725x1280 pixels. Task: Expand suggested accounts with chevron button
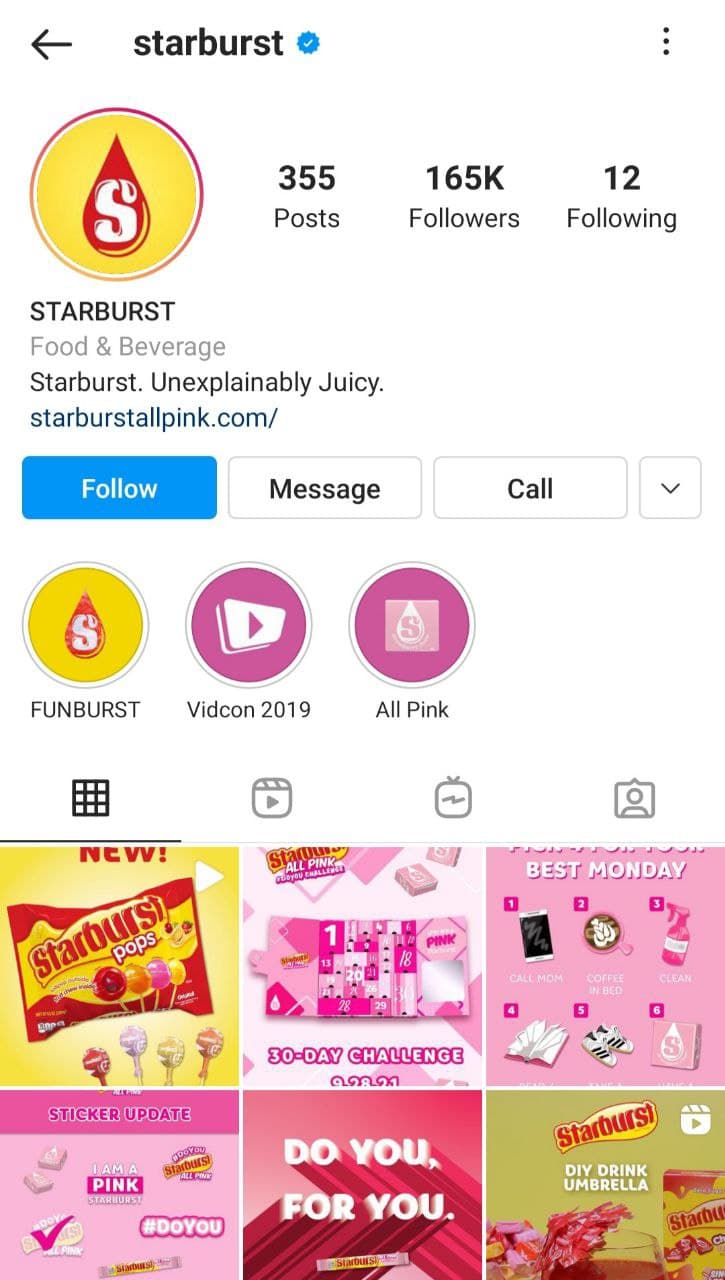pyautogui.click(x=670, y=488)
